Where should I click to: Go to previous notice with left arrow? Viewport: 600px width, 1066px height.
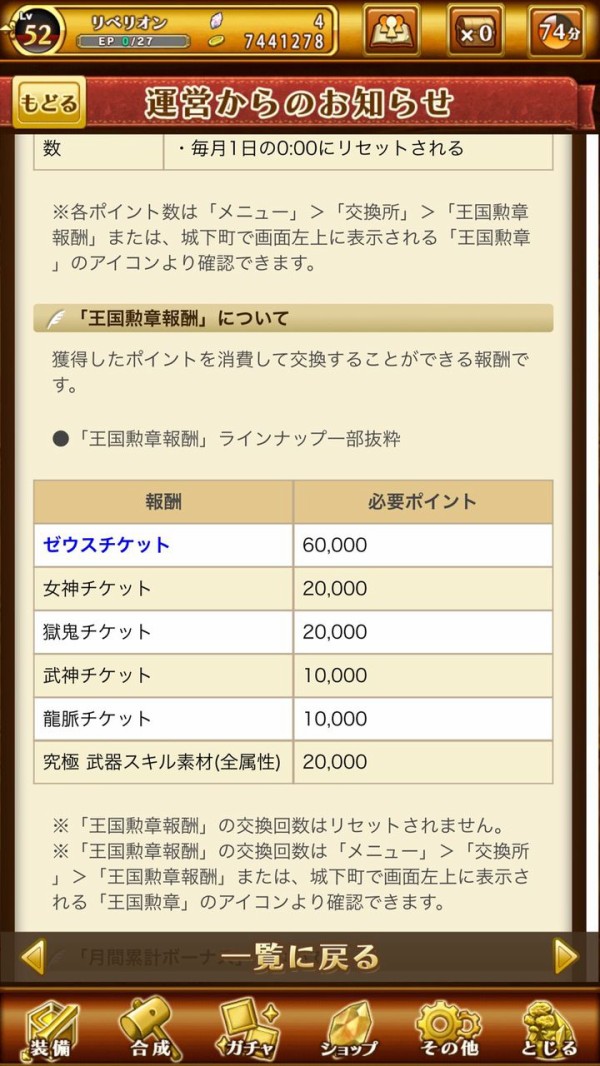tap(33, 957)
